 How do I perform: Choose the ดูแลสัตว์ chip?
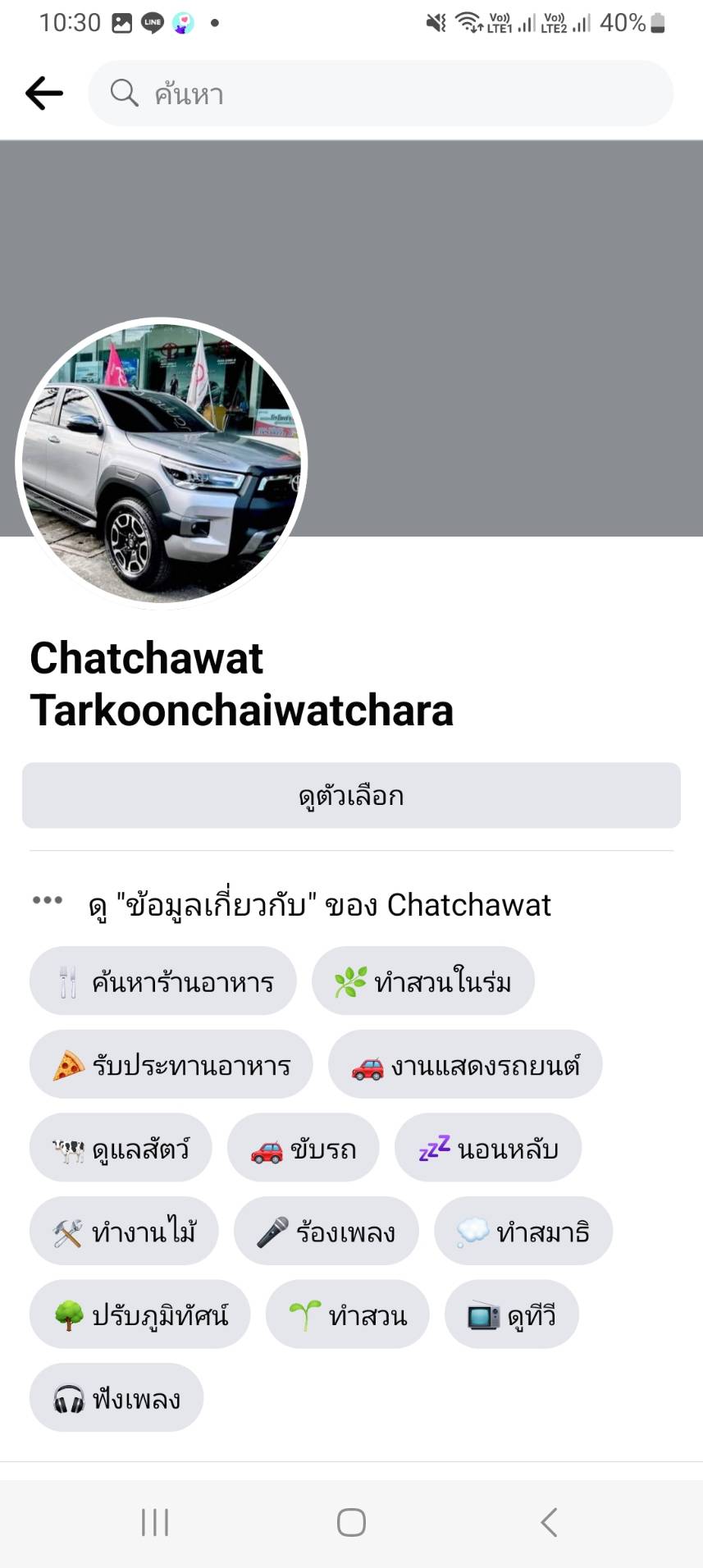(x=121, y=1148)
